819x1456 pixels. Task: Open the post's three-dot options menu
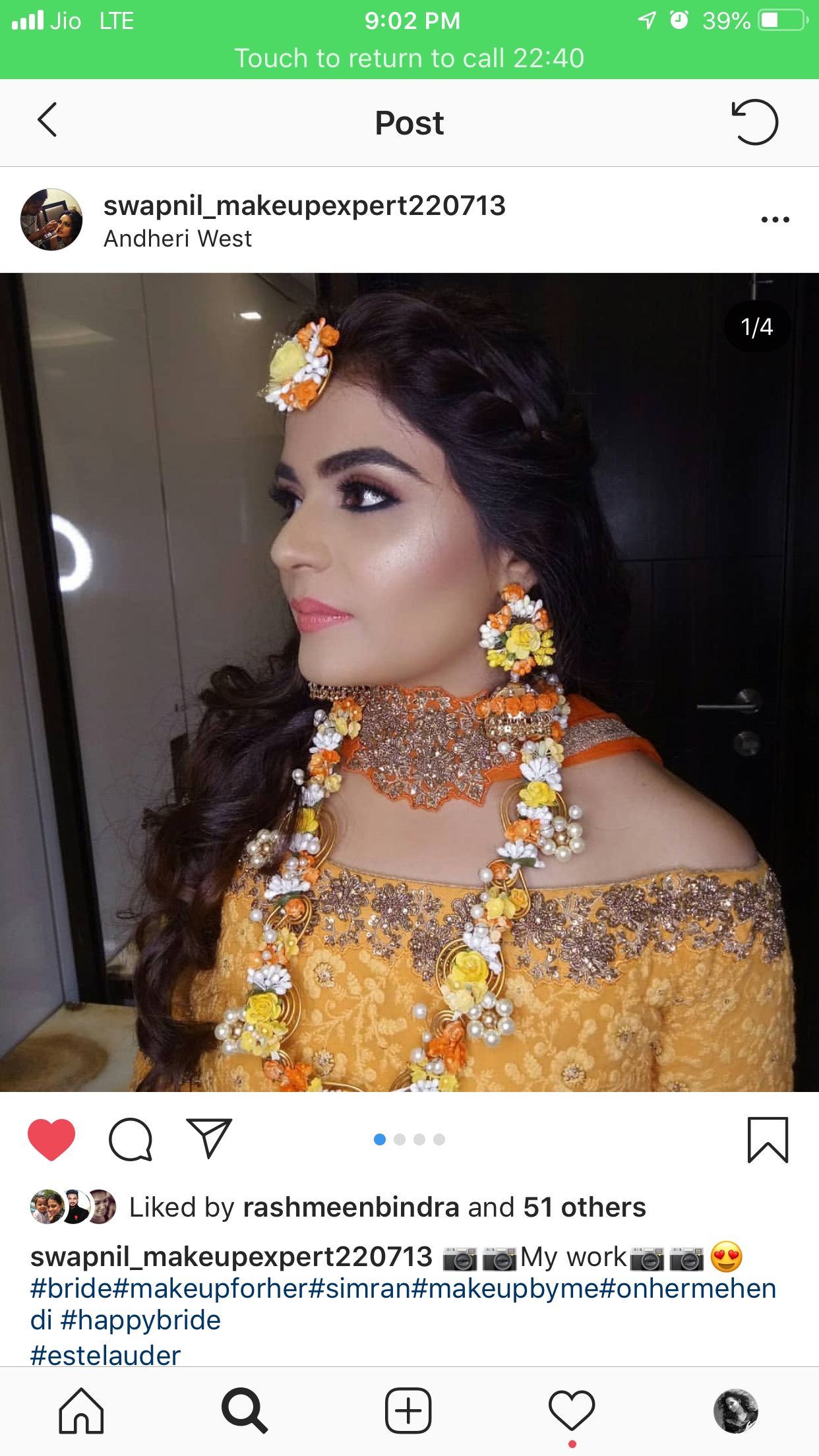coord(775,220)
